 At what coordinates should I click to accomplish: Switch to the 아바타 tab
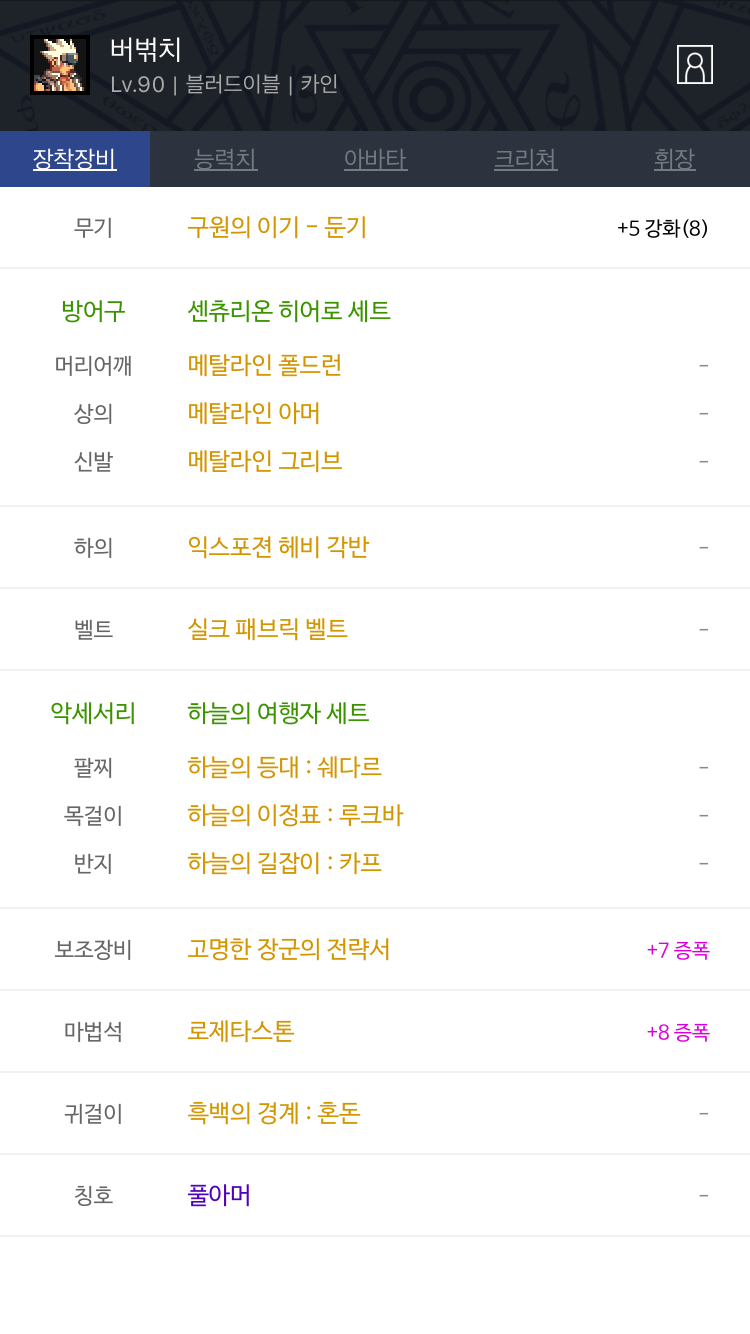pyautogui.click(x=375, y=159)
